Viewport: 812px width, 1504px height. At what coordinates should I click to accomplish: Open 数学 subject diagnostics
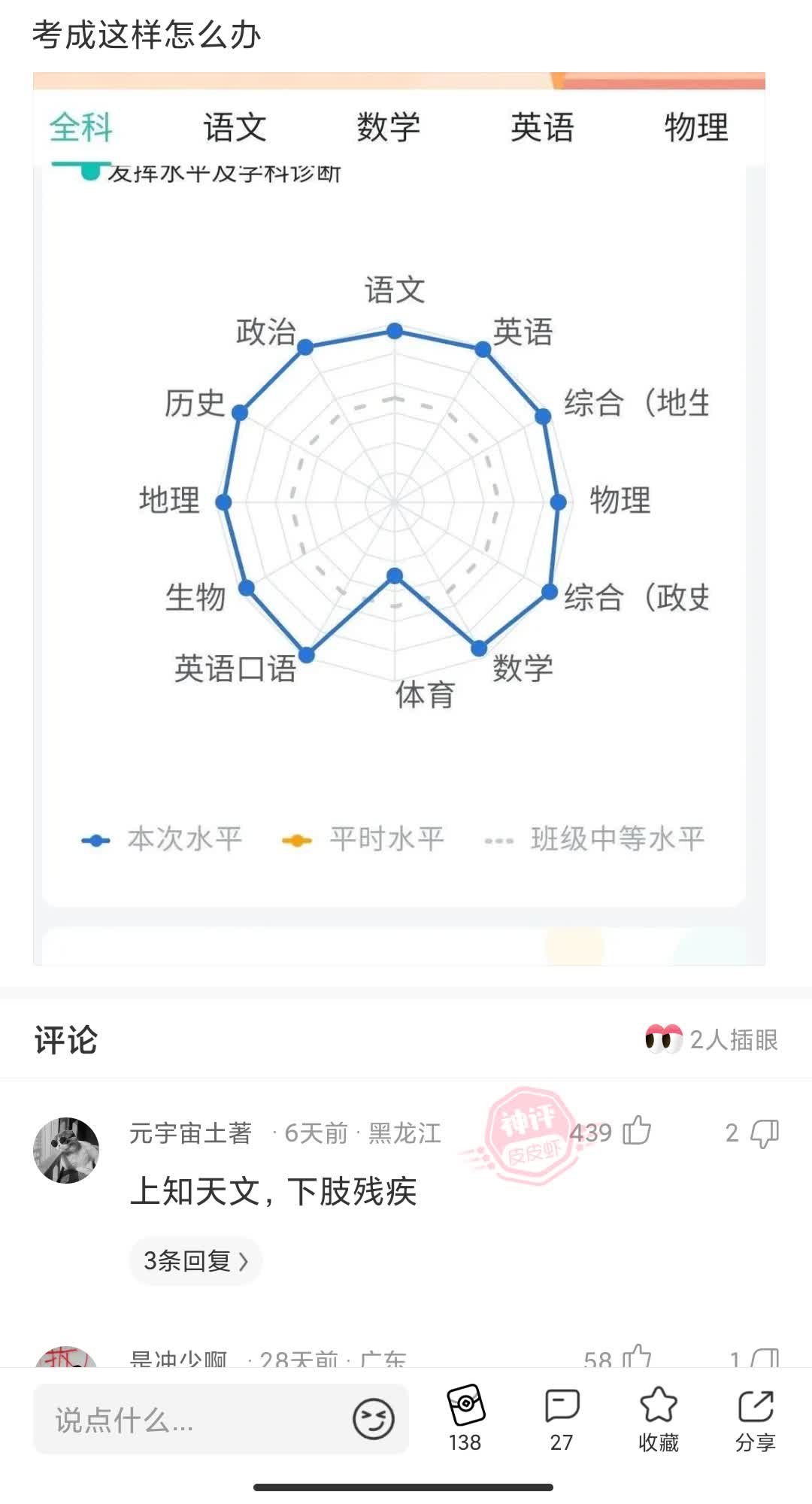389,126
